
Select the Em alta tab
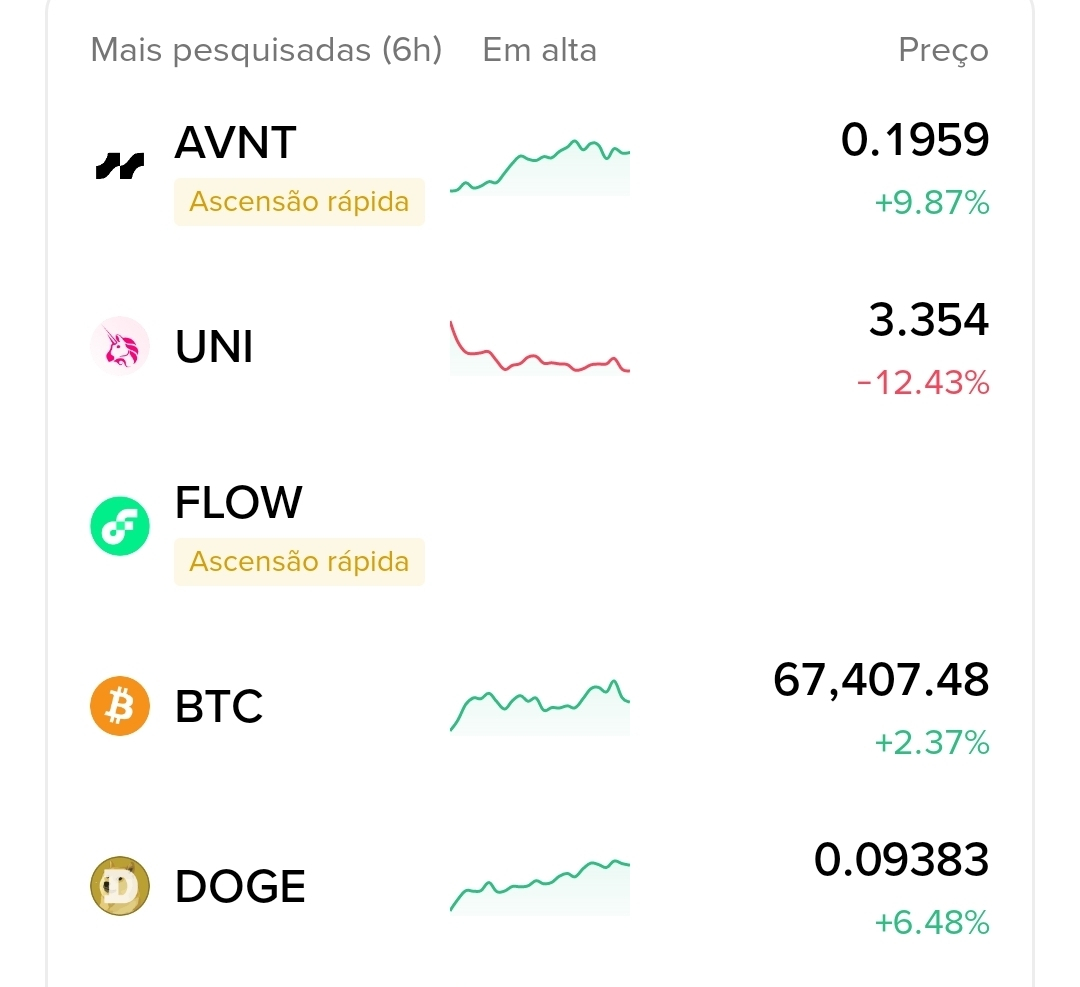tap(539, 50)
